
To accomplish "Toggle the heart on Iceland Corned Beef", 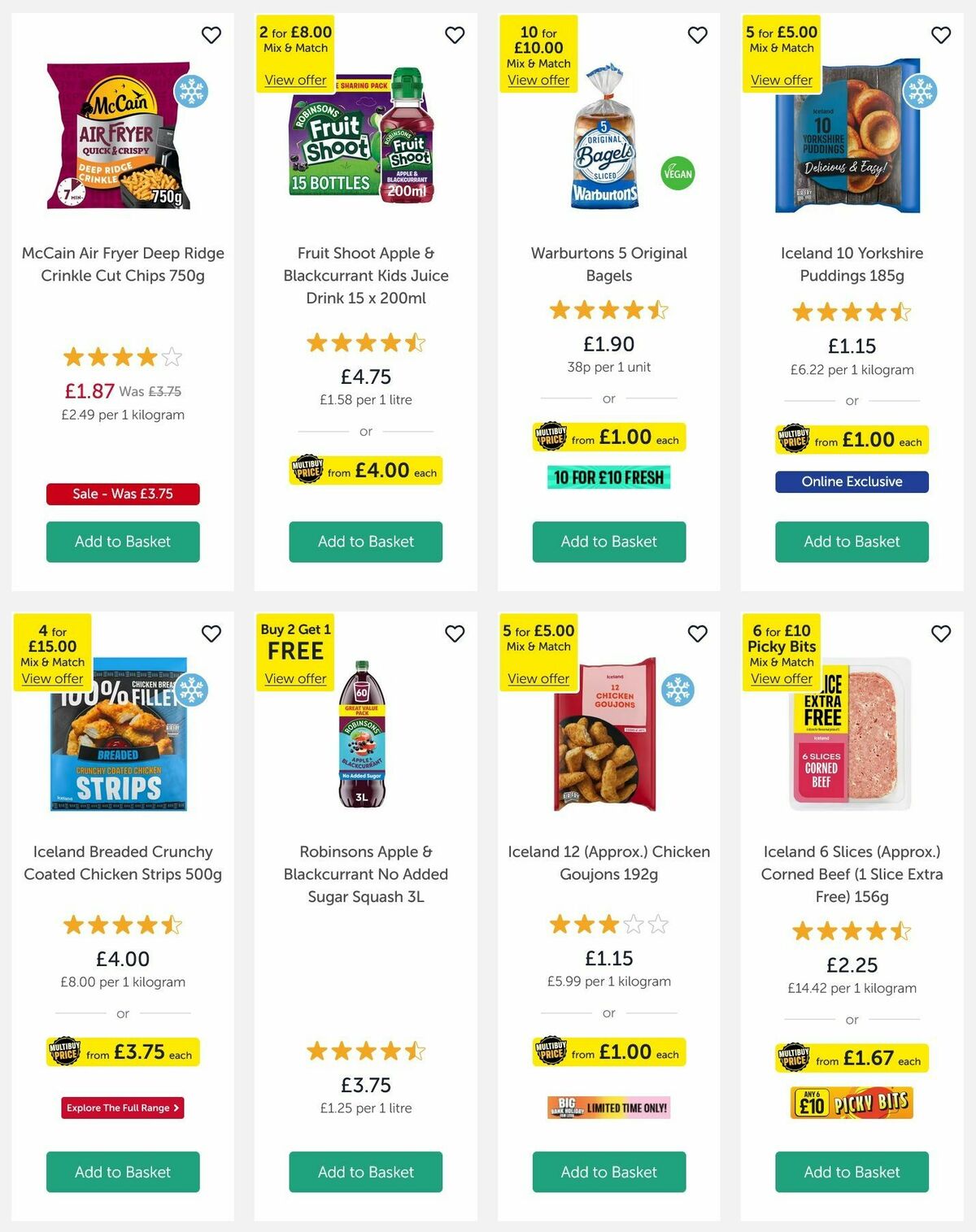I will pos(941,633).
